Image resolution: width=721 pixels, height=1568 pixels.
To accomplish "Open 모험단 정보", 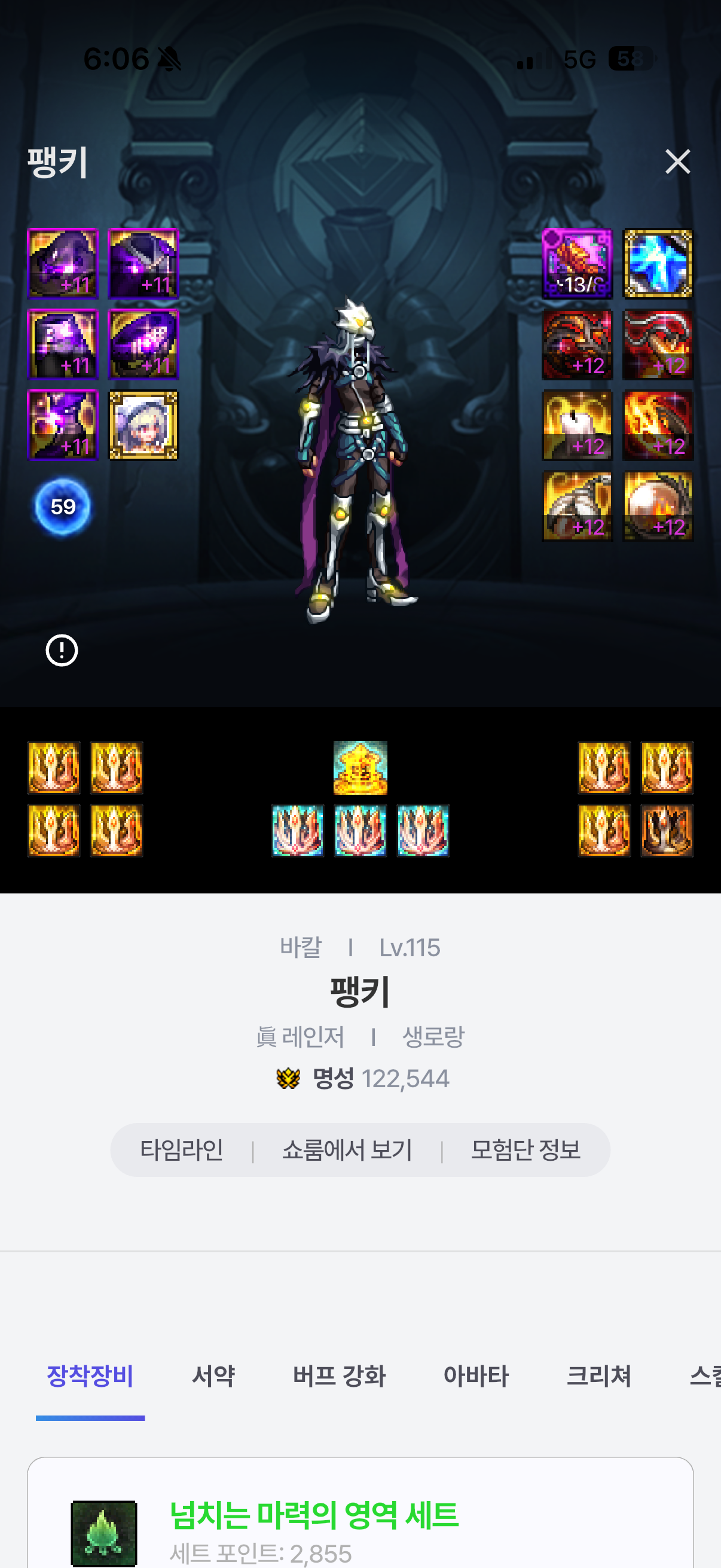I will 525,1150.
